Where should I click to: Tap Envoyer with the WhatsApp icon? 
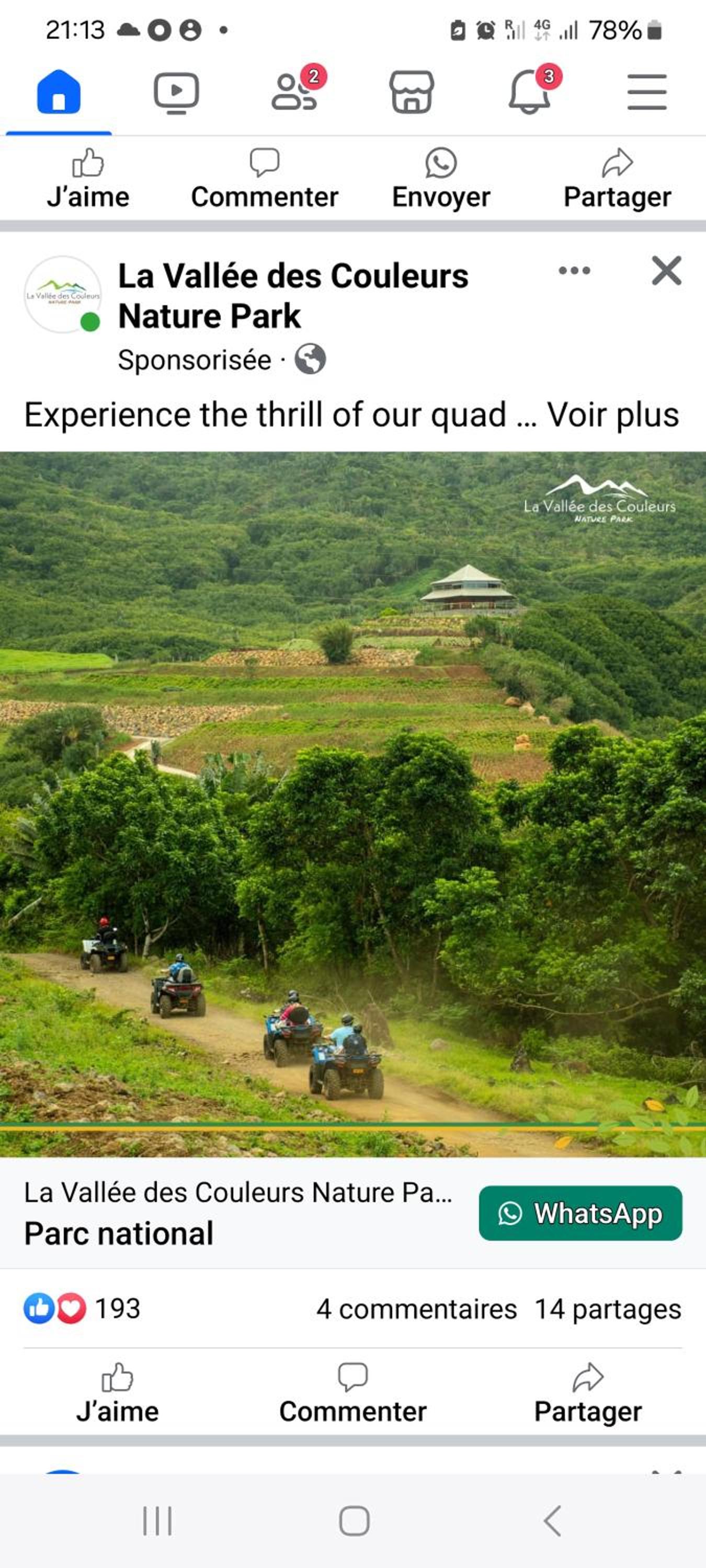(x=441, y=179)
